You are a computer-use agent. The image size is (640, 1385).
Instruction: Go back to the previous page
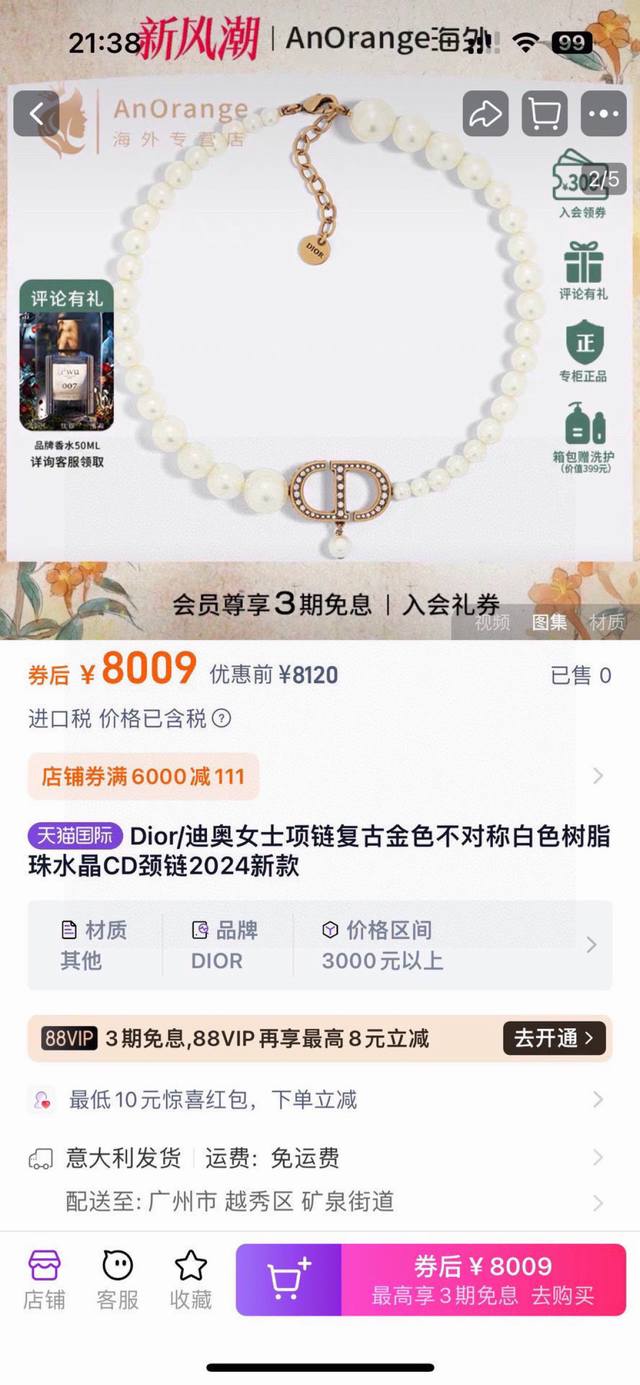[x=36, y=114]
